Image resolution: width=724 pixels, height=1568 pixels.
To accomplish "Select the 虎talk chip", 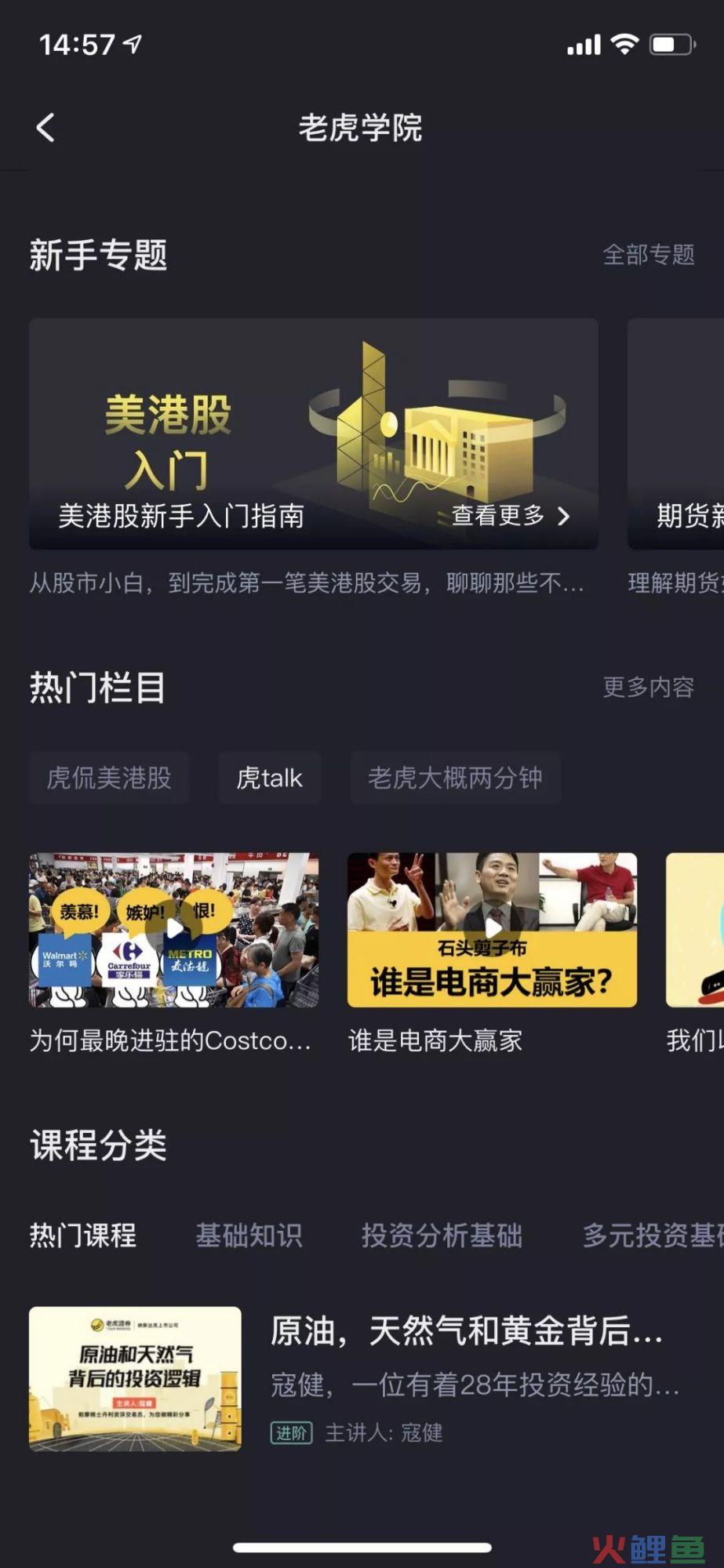I will [269, 778].
